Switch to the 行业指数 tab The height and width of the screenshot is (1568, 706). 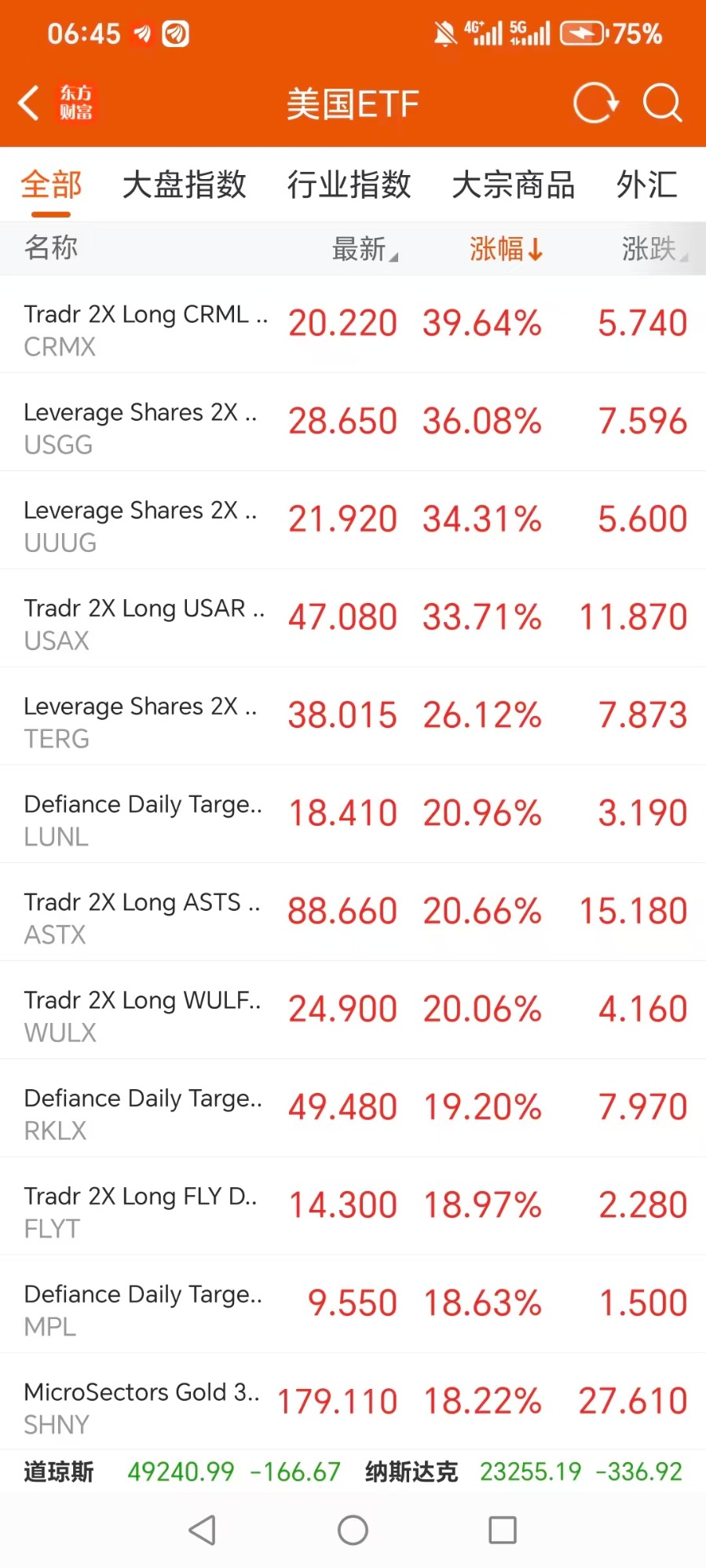349,185
